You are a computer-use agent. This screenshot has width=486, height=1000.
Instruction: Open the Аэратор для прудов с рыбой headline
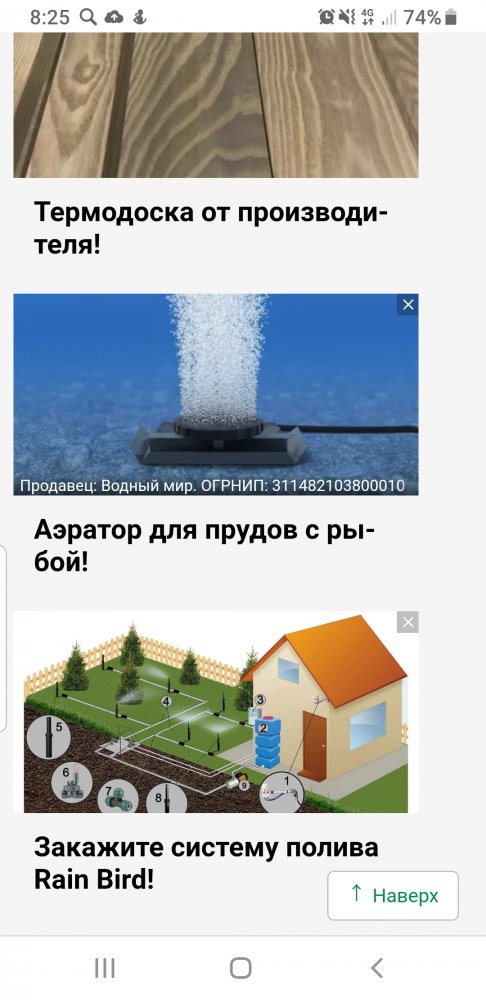[x=204, y=545]
